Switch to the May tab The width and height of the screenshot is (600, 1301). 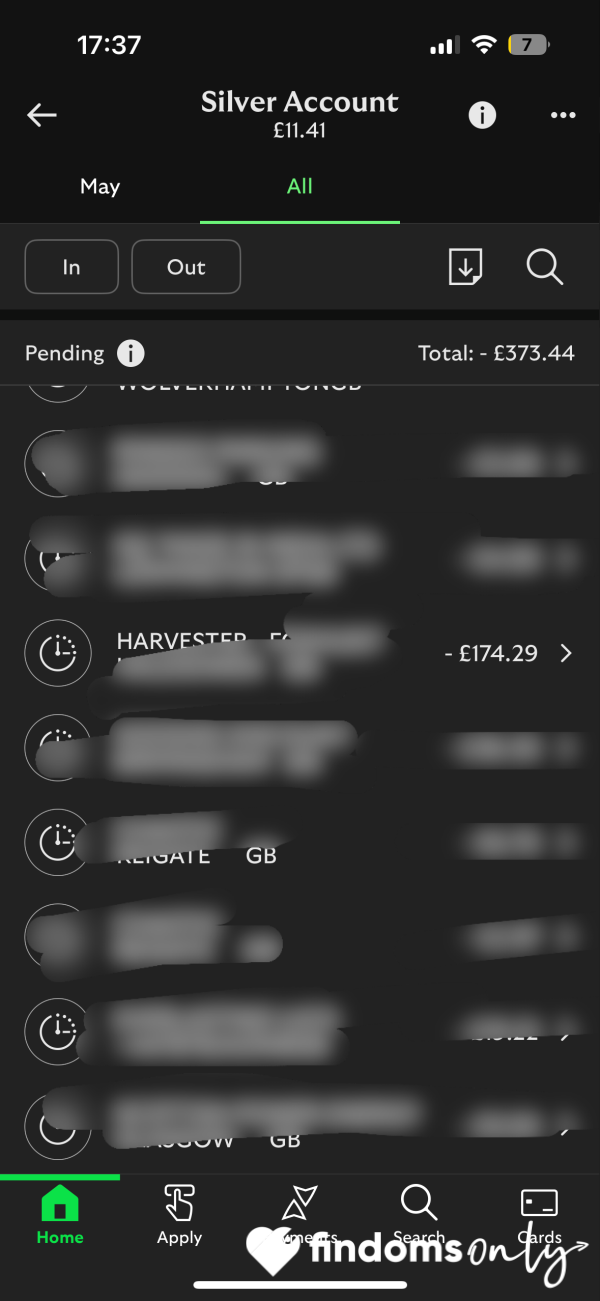coord(100,186)
